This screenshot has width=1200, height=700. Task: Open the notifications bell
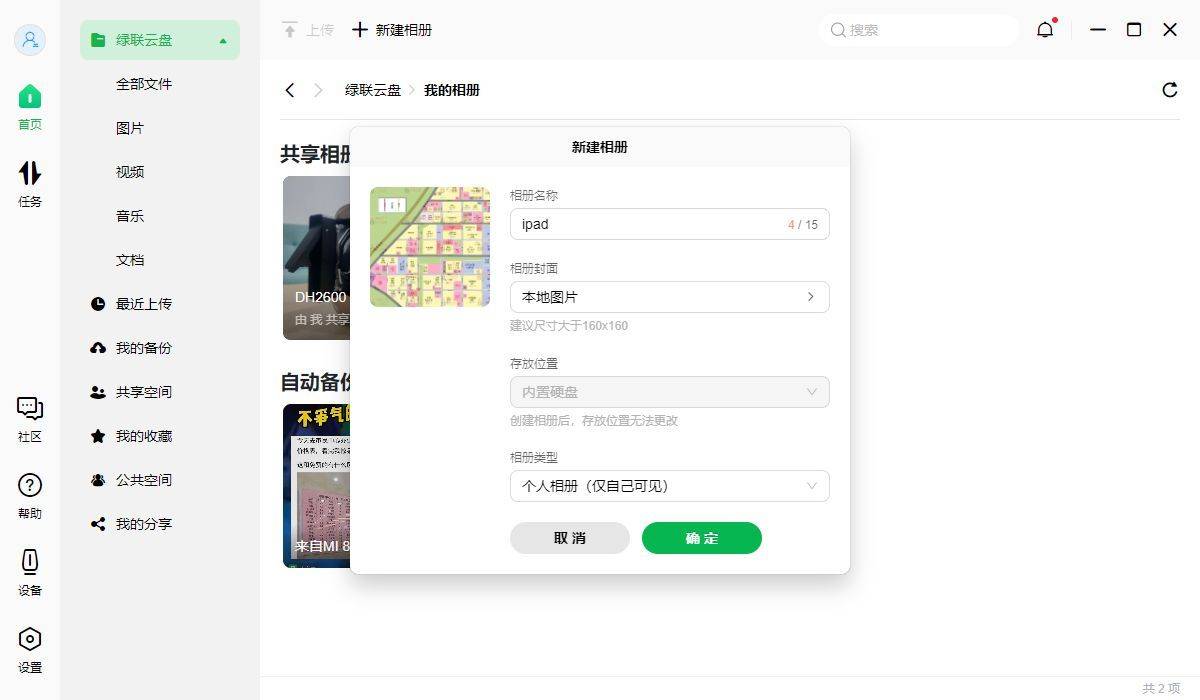(x=1045, y=30)
